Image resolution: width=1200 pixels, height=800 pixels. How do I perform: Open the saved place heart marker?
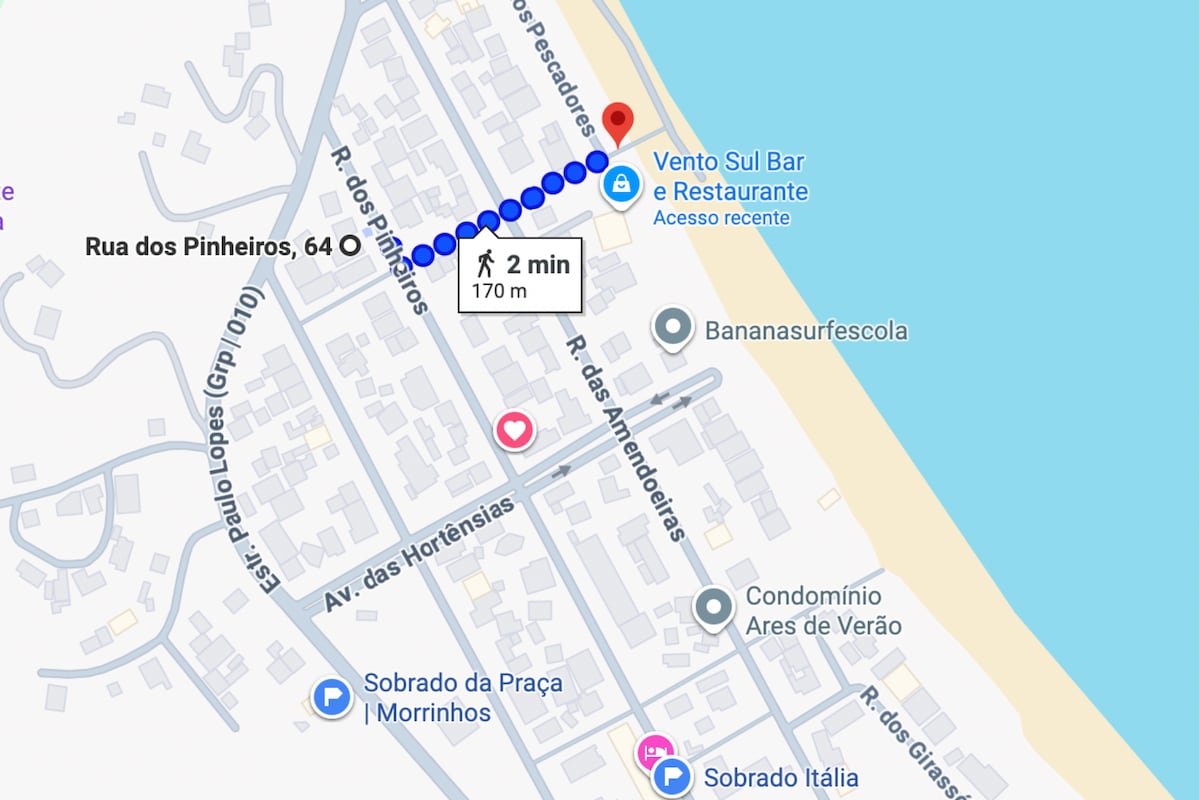[515, 431]
